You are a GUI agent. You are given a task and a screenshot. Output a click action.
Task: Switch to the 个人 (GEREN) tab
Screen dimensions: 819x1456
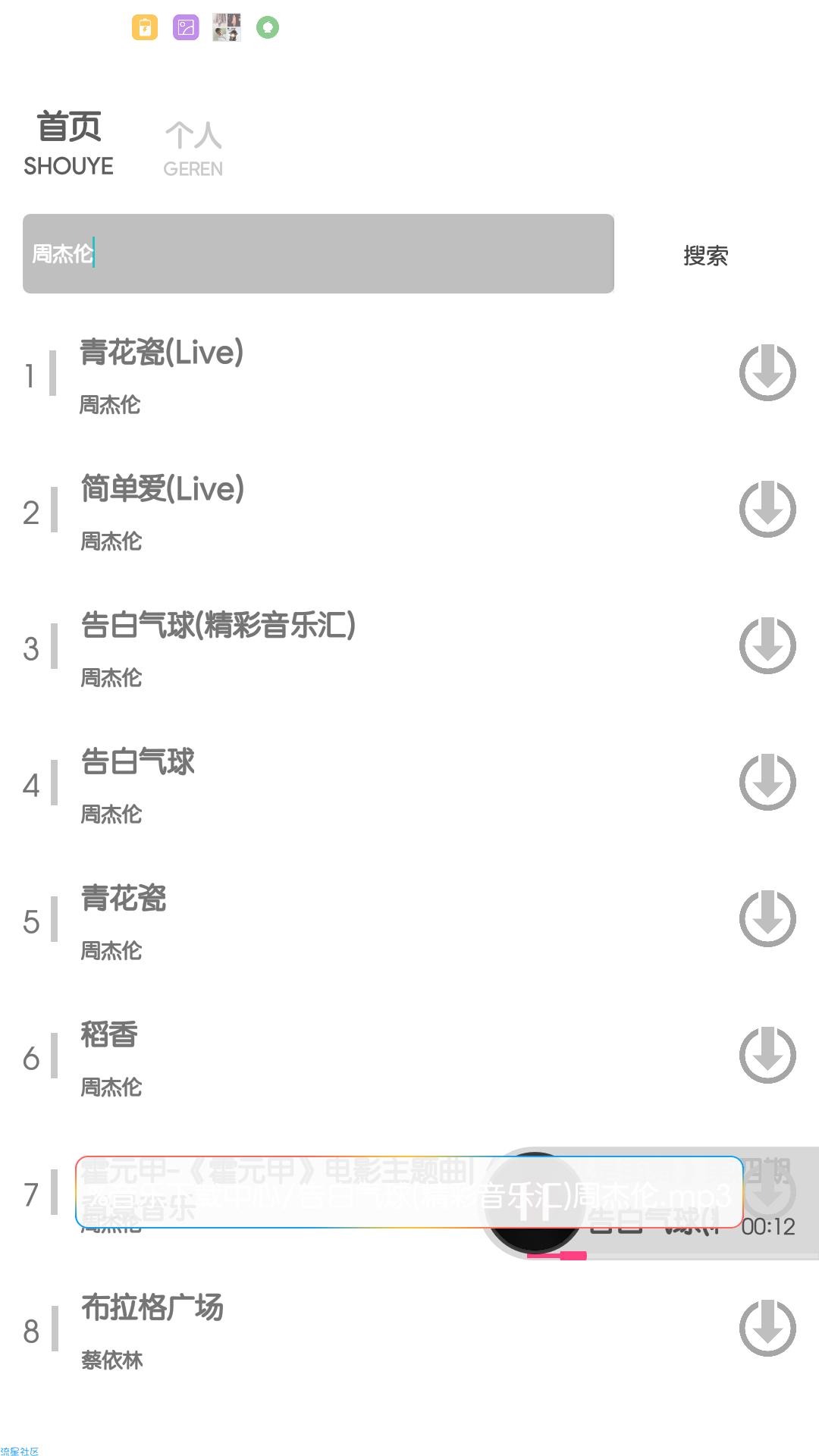[x=193, y=149]
